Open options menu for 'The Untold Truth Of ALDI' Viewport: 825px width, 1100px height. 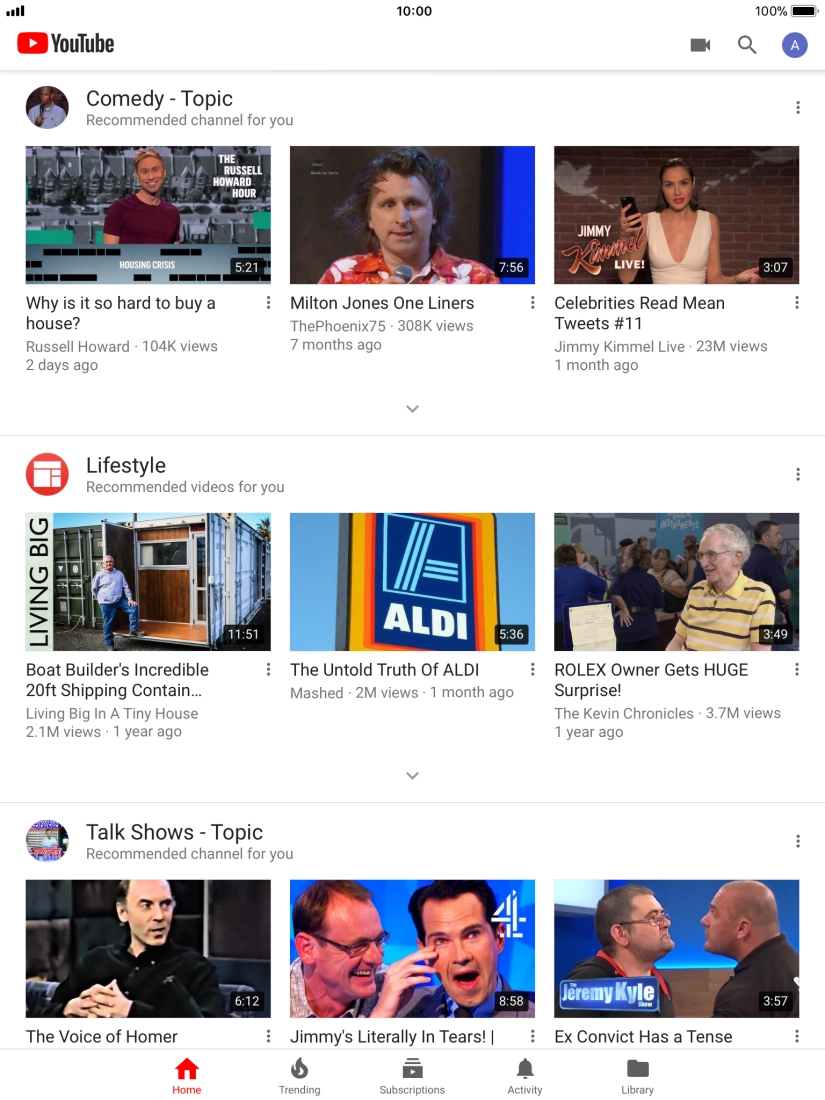532,668
